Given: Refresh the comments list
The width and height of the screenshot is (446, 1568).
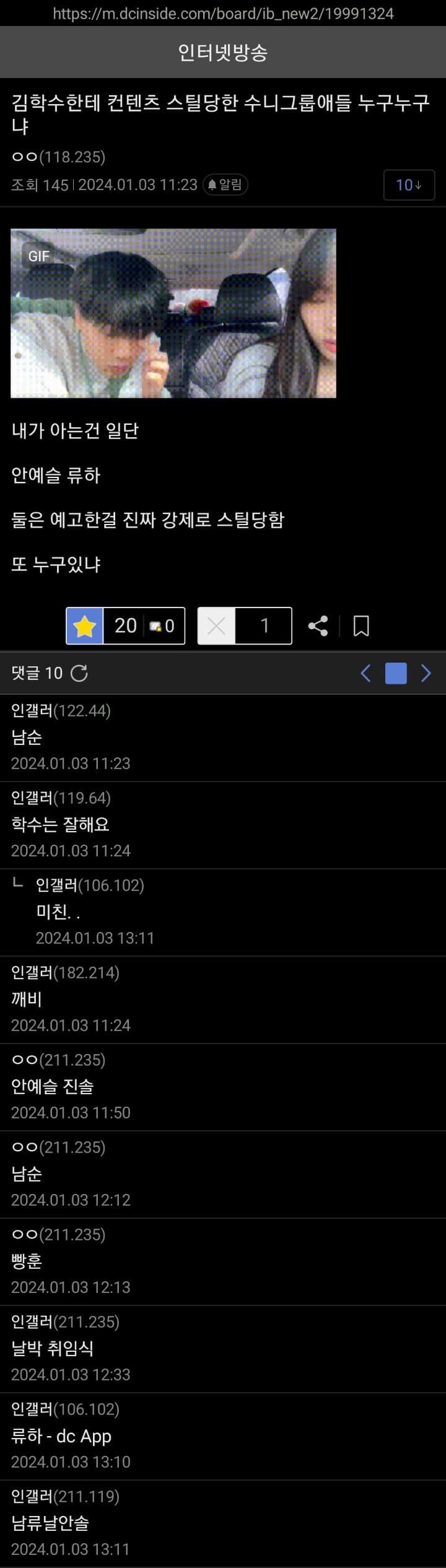Looking at the screenshot, I should [79, 673].
